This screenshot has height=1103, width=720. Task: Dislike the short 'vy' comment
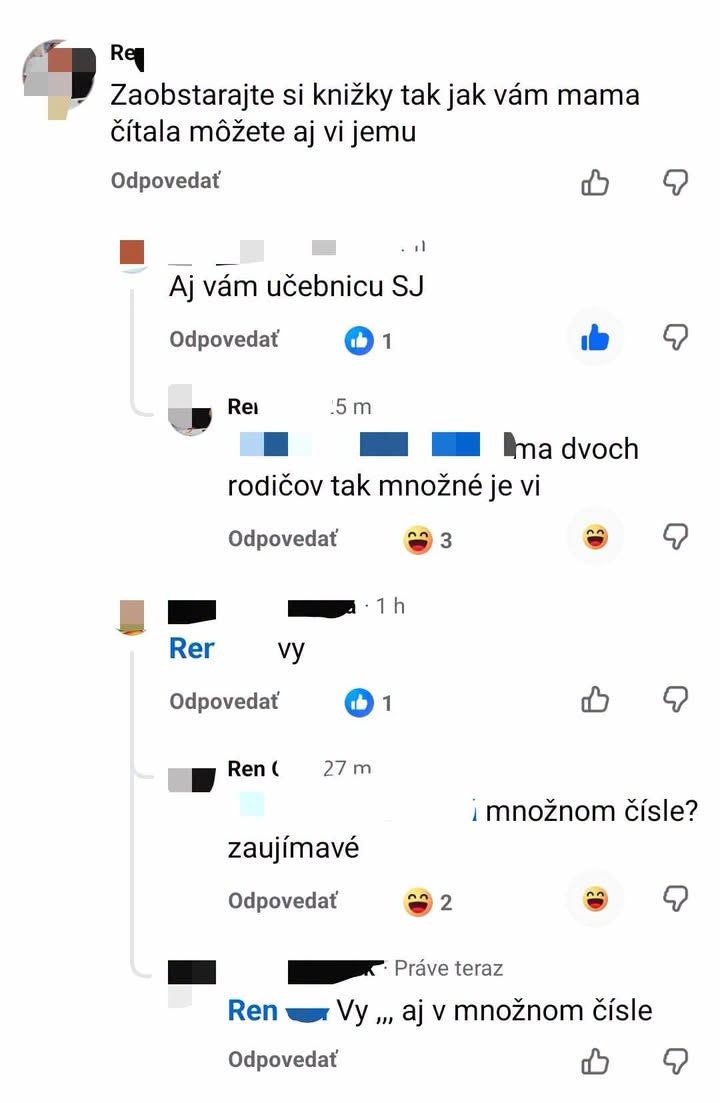676,700
